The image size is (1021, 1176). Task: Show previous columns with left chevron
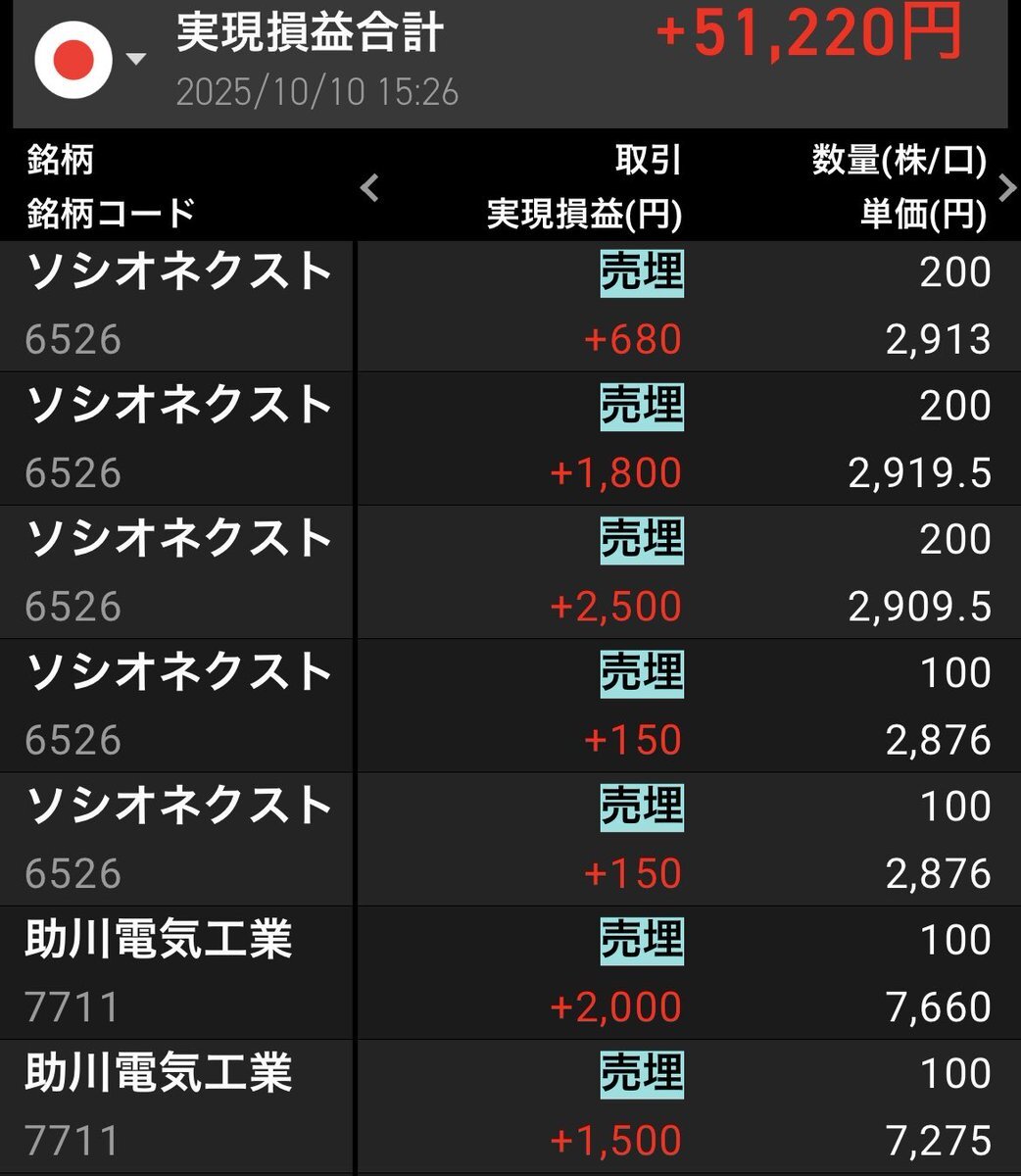click(369, 186)
